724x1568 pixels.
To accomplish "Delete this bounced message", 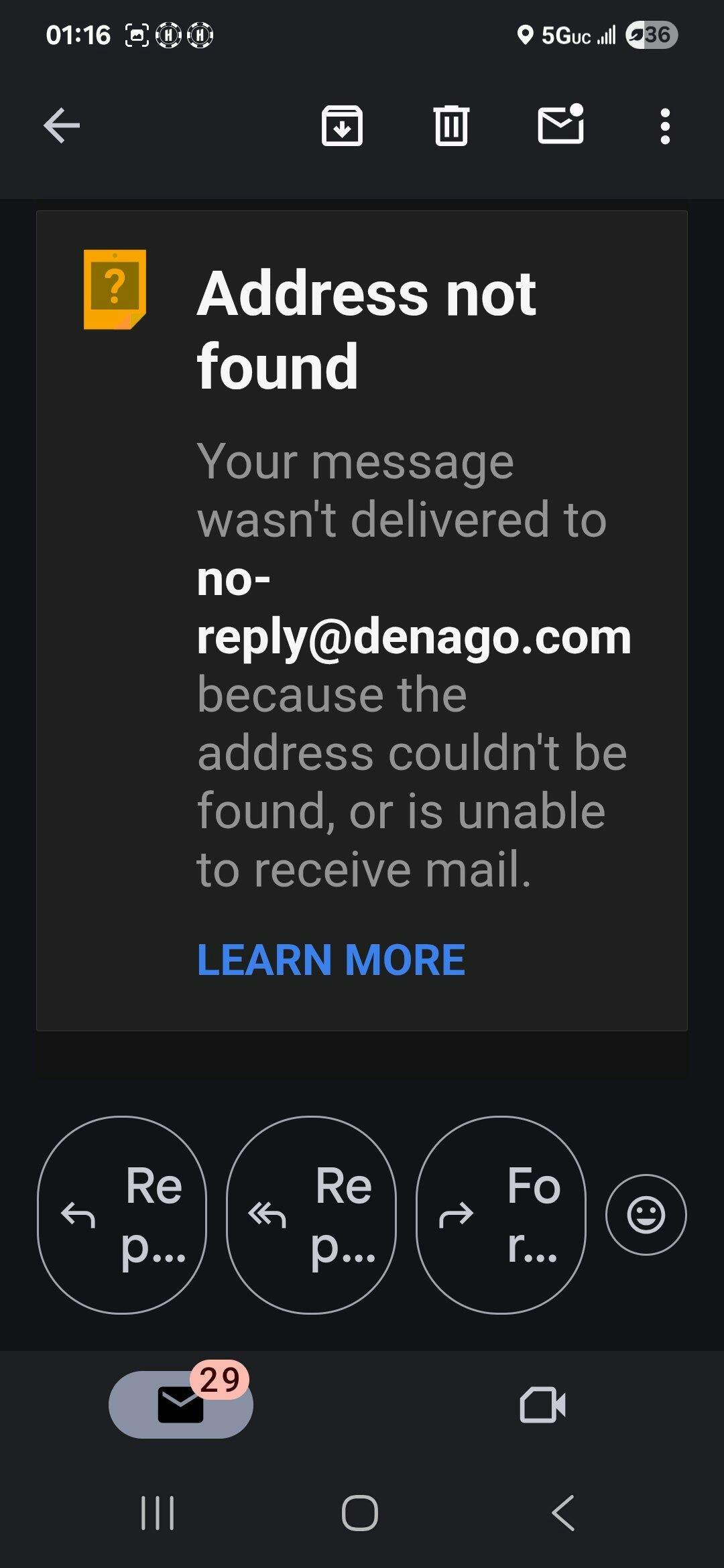I will tap(451, 125).
